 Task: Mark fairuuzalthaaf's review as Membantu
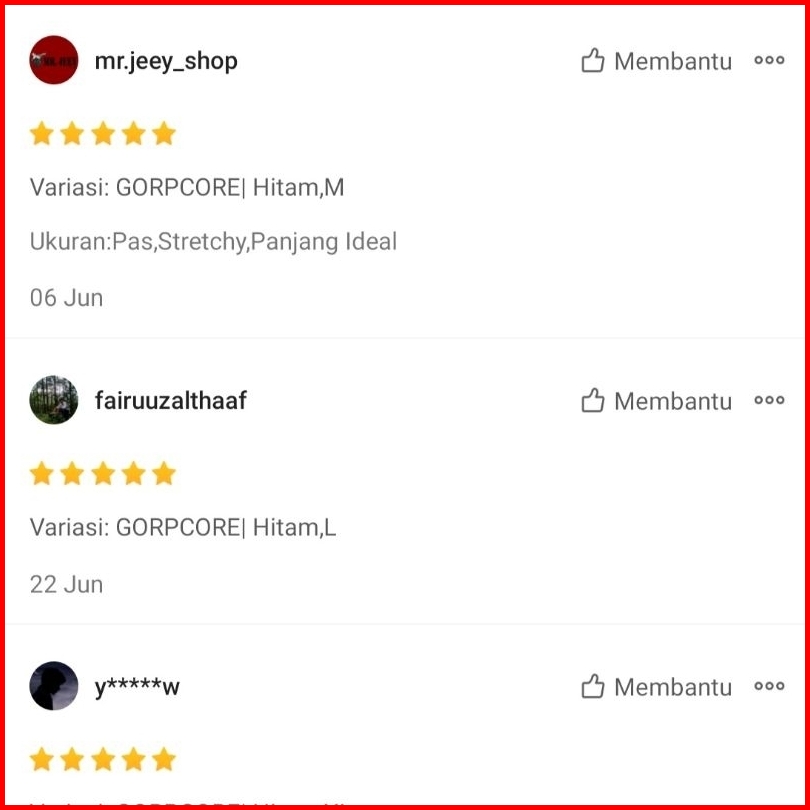pyautogui.click(x=657, y=401)
